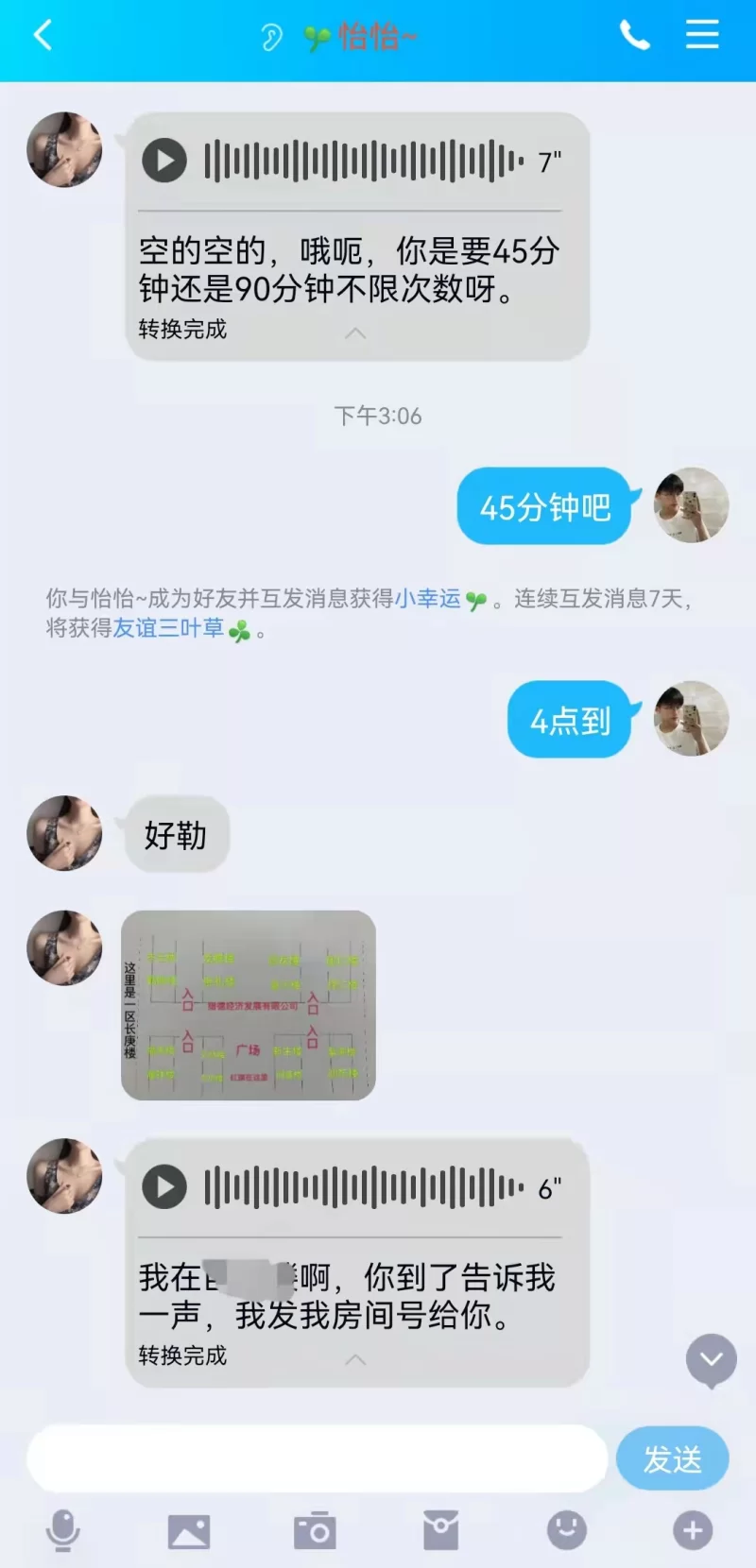Image resolution: width=756 pixels, height=1568 pixels.
Task: Open the chat settings menu
Action: coord(702,36)
